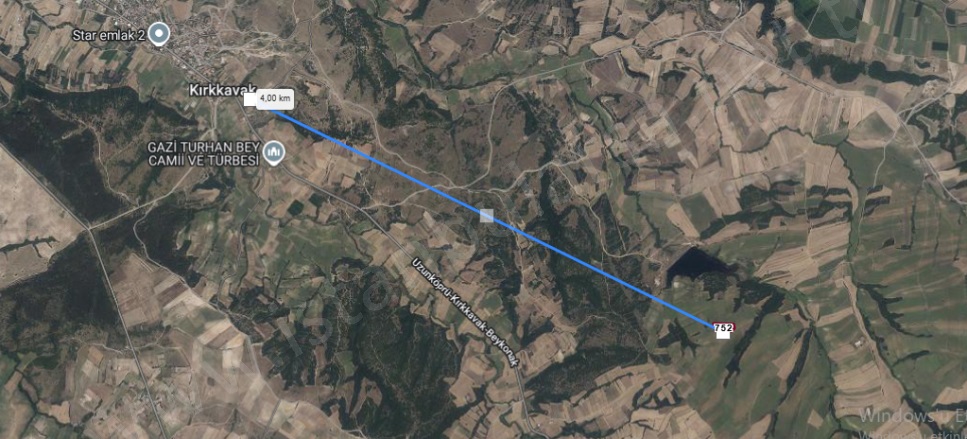
Task: Tap the grey midpoint handle on the line
Action: coord(487,216)
